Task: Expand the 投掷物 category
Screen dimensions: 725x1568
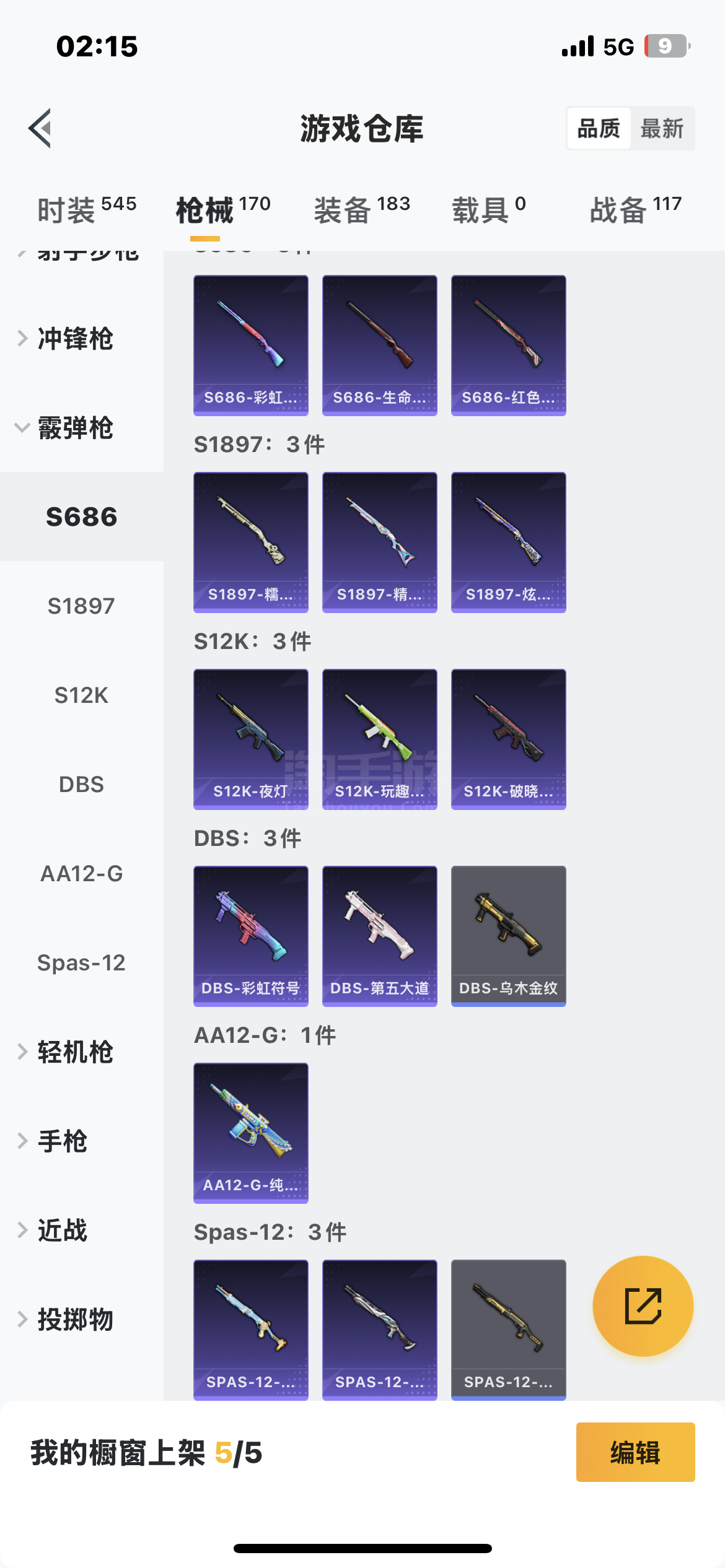Action: [x=74, y=1319]
